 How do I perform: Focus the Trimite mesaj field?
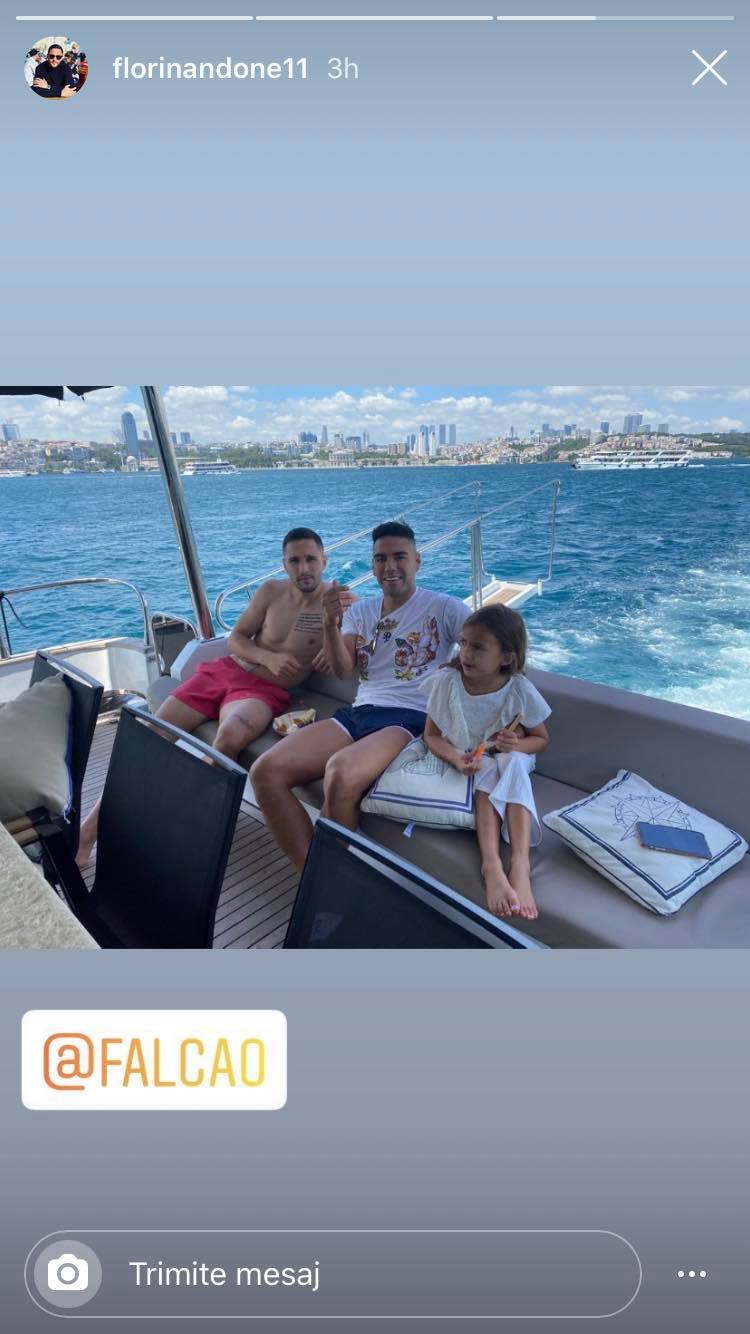(360, 1273)
